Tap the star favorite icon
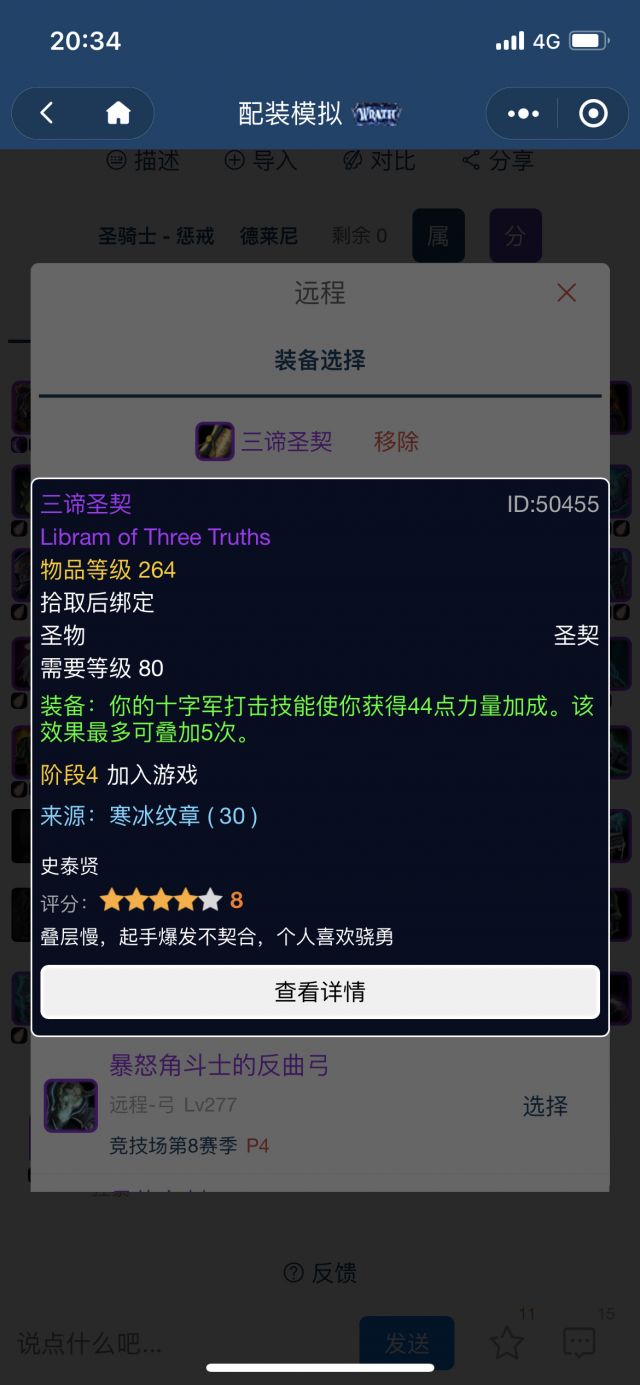The height and width of the screenshot is (1385, 640). (507, 1343)
